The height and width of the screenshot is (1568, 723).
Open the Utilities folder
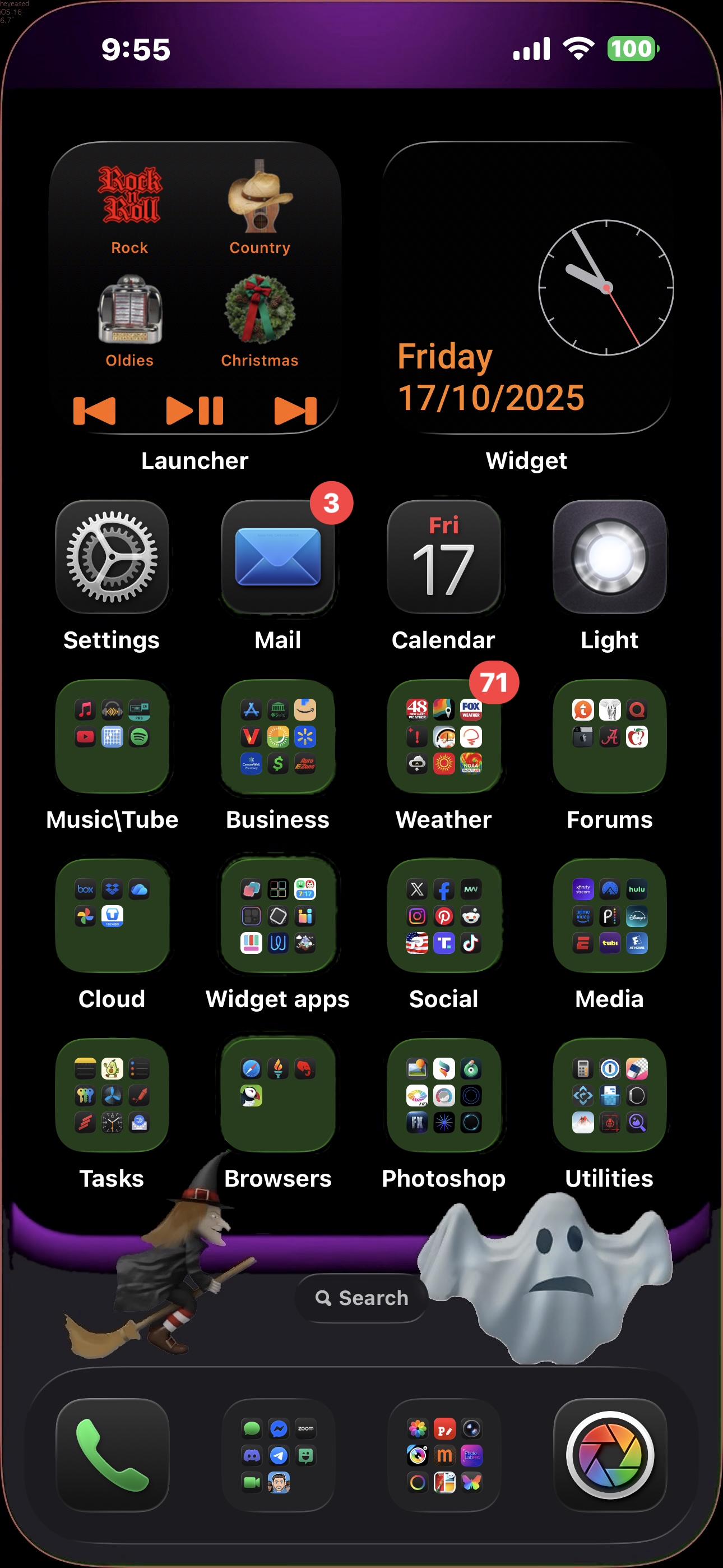pos(609,1095)
